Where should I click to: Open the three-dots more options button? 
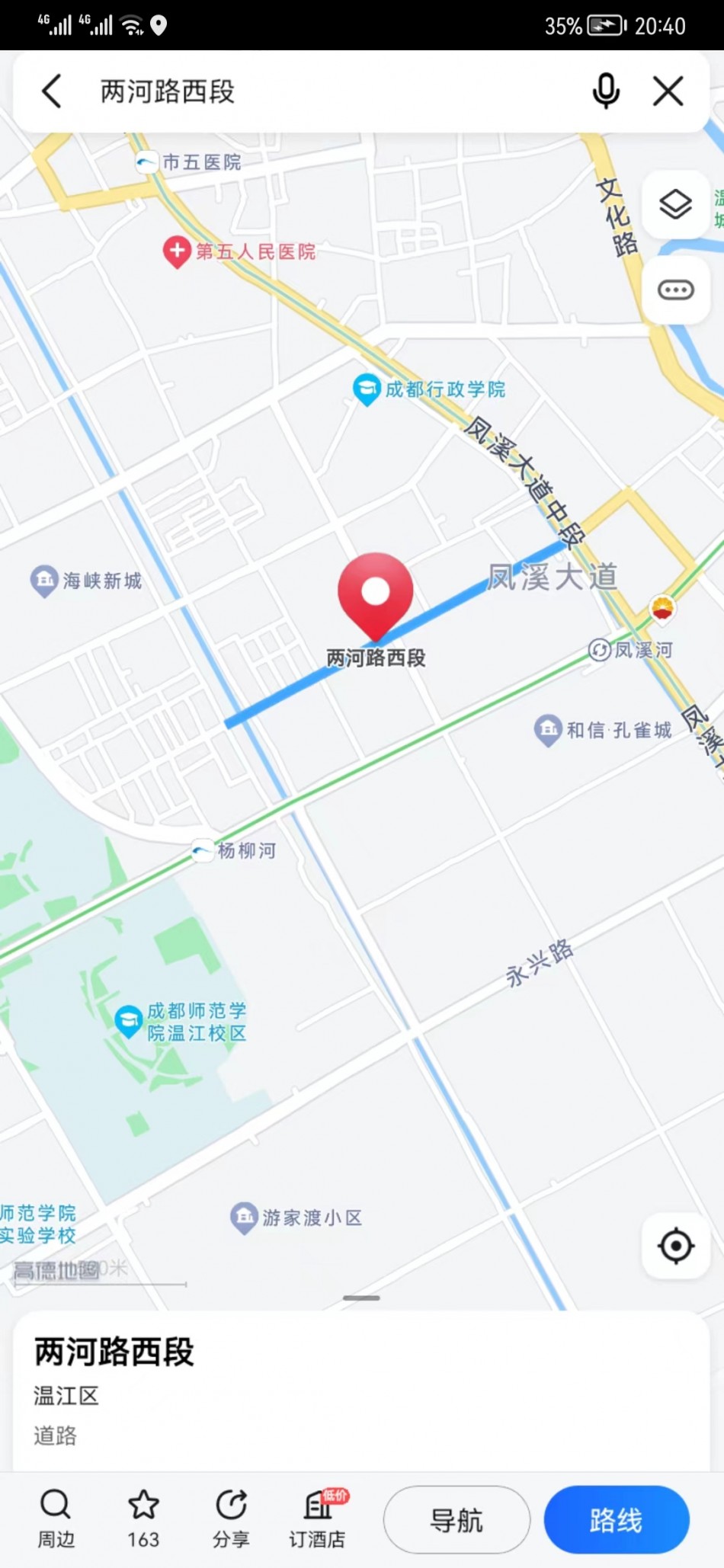point(675,290)
